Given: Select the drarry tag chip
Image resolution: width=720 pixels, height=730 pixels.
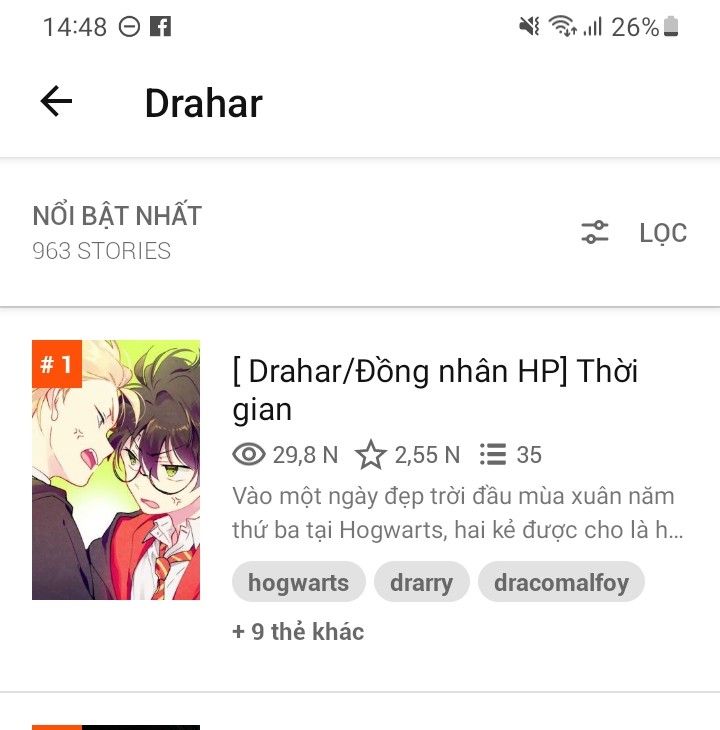Looking at the screenshot, I should 422,582.
